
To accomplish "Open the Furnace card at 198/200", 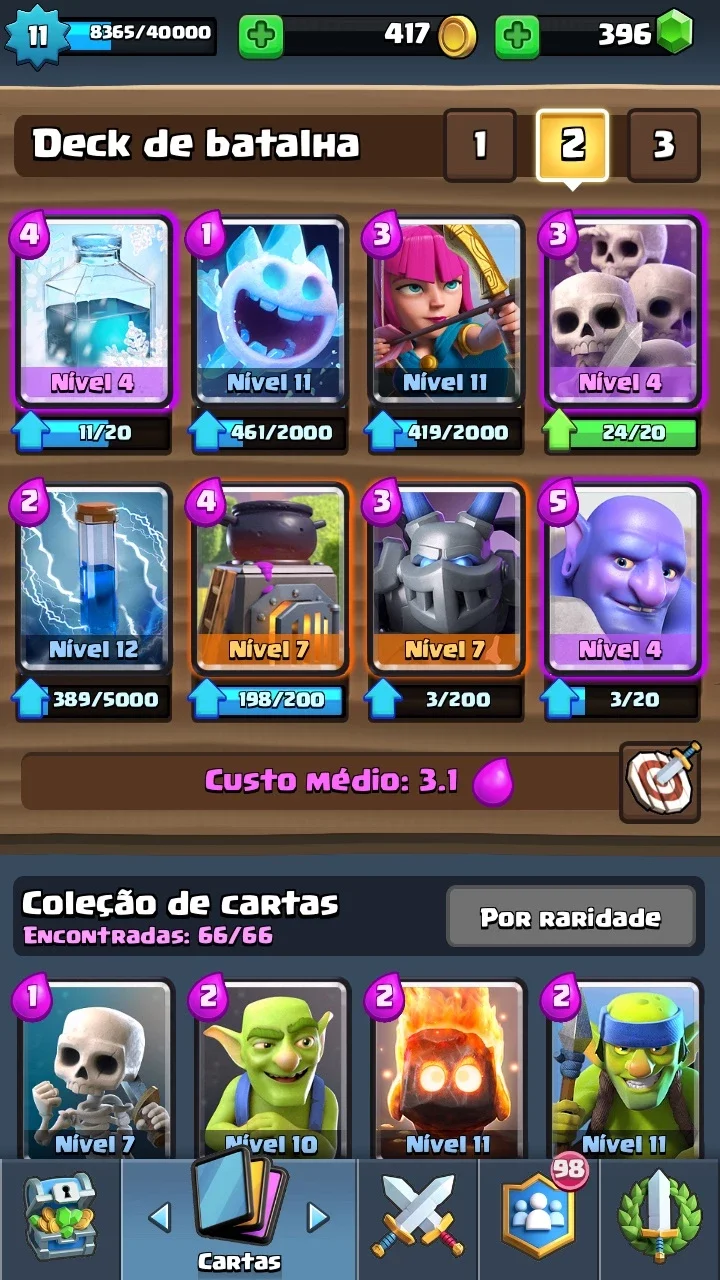I will click(270, 580).
